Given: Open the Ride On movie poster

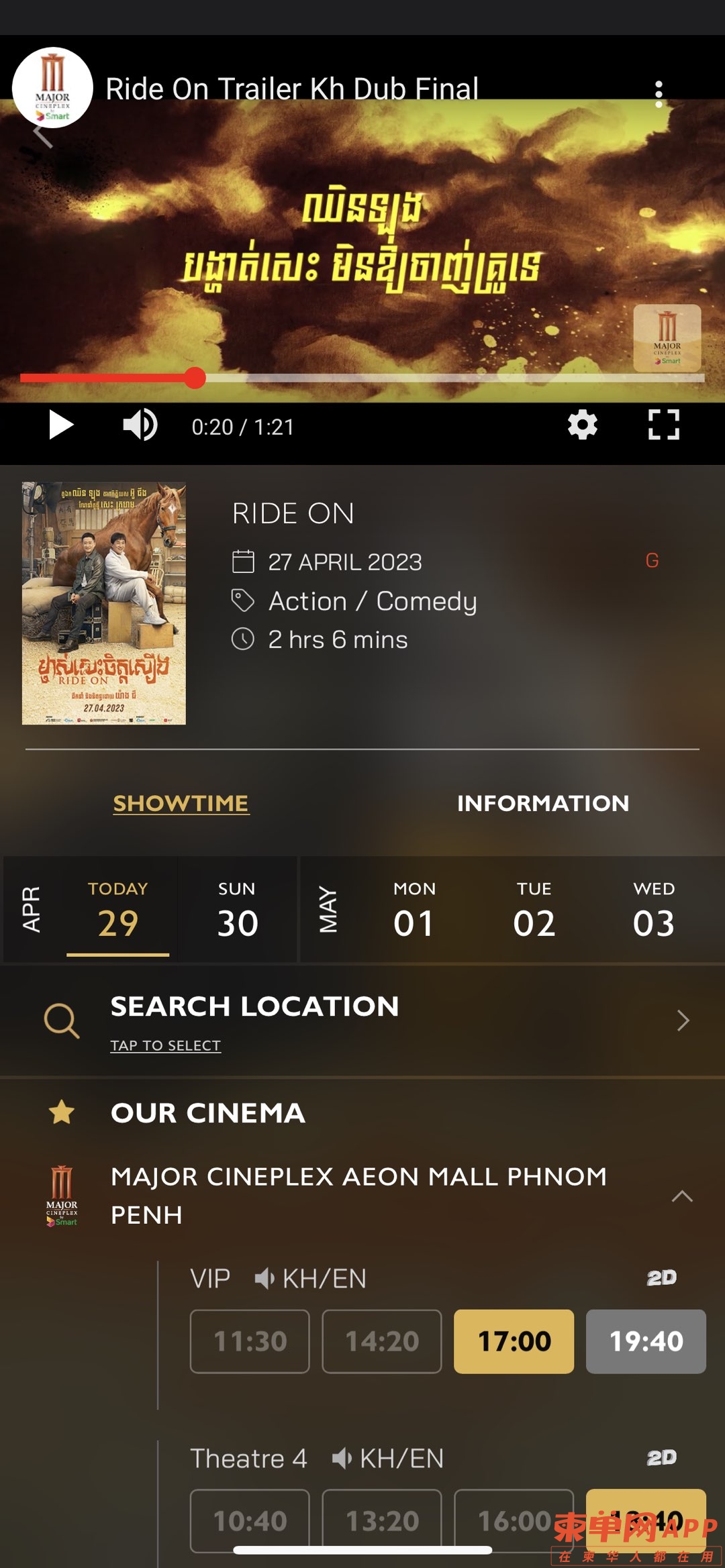Looking at the screenshot, I should pos(104,603).
